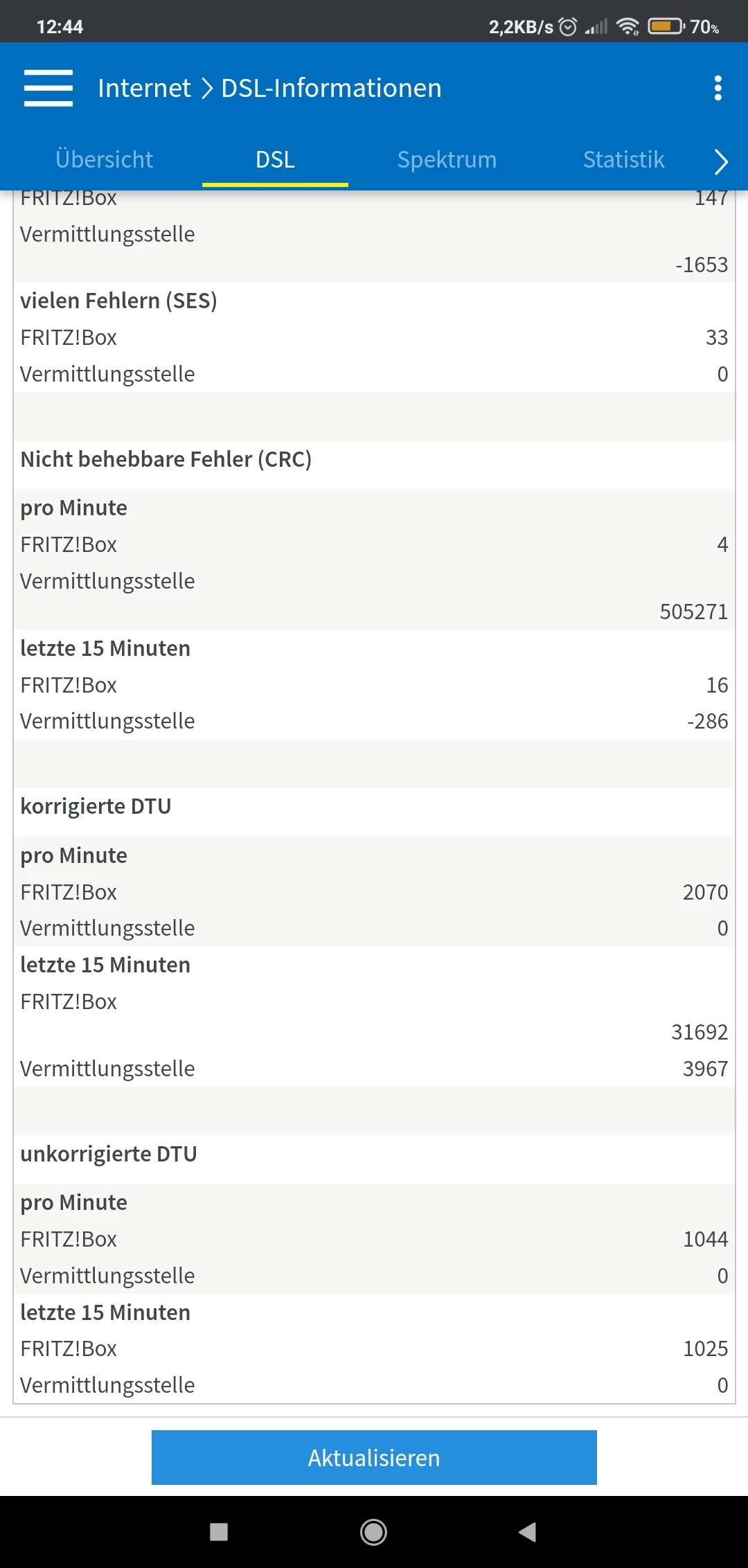748x1568 pixels.
Task: Switch to the Spektrum tab
Action: tap(447, 160)
